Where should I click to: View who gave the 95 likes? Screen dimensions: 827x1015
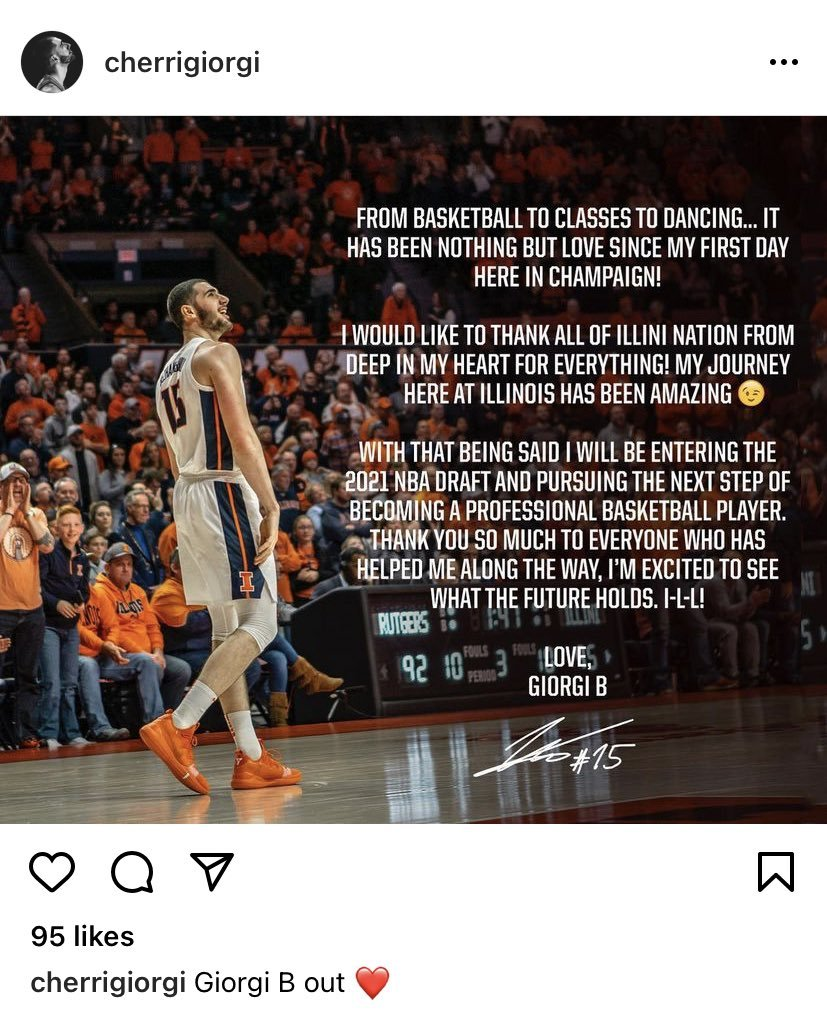click(x=82, y=936)
